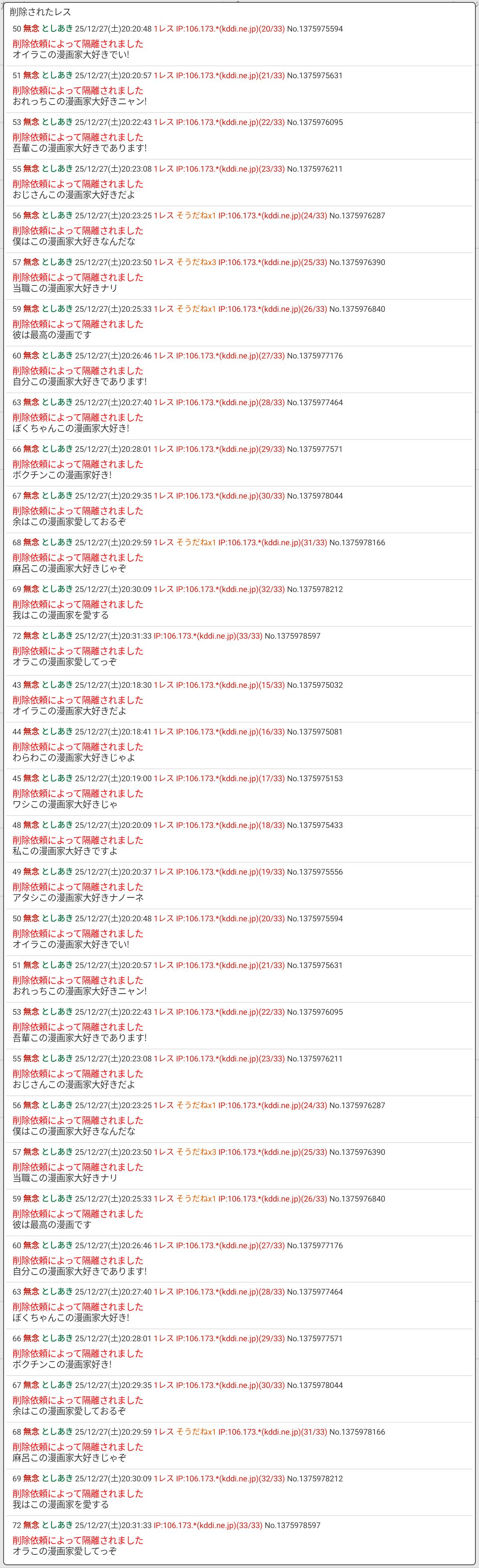Tap the IP (17/33) link on post 45

pyautogui.click(x=230, y=778)
